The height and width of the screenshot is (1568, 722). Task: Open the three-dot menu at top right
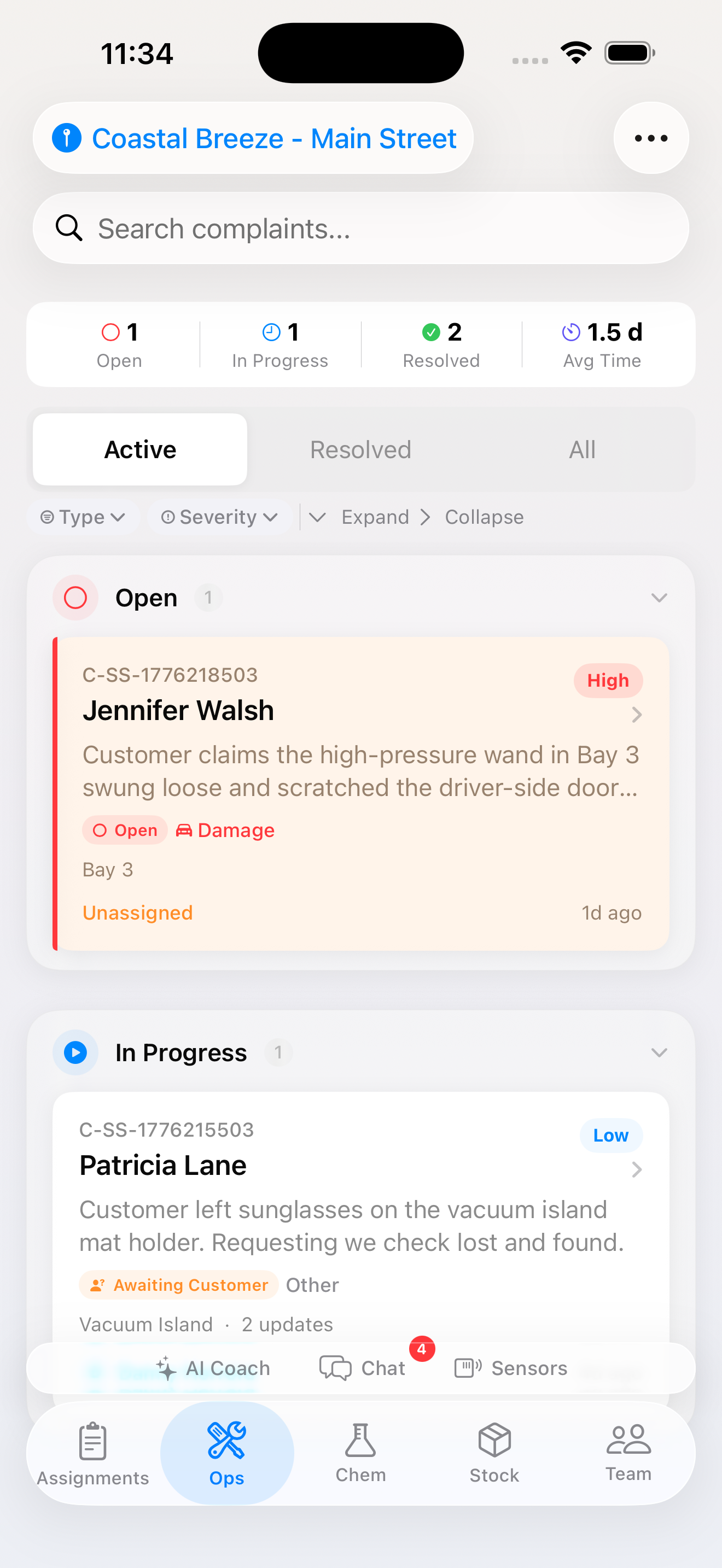(x=651, y=138)
